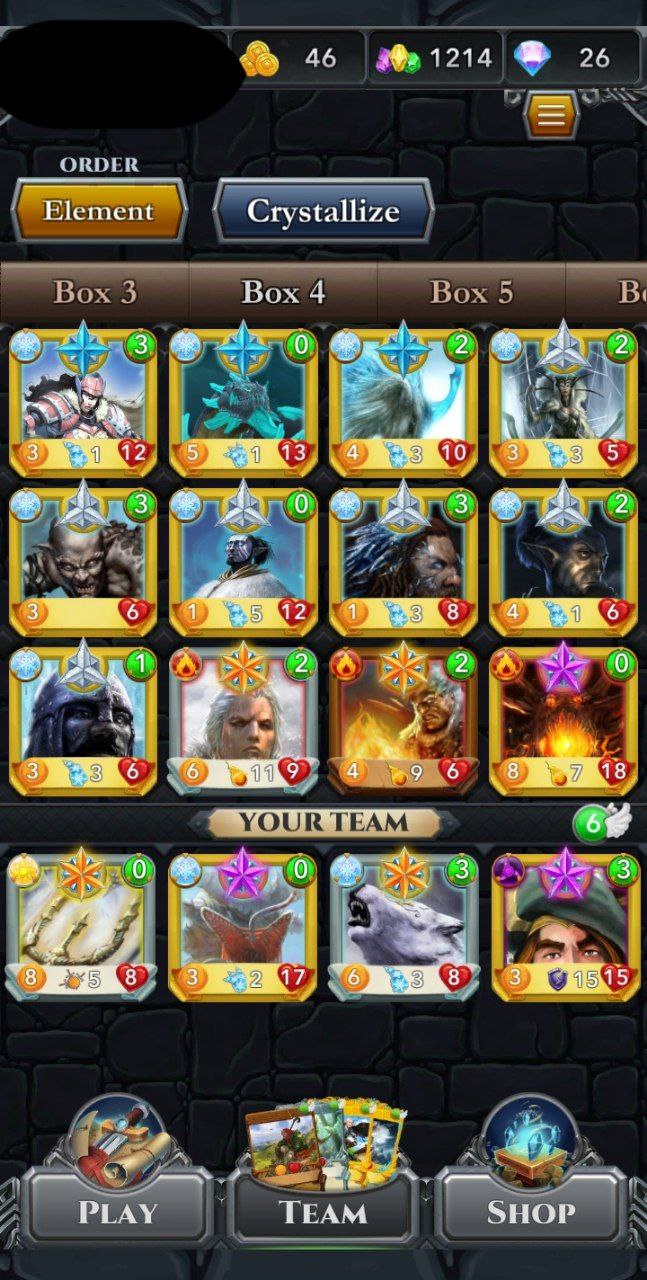This screenshot has width=647, height=1280.
Task: Open the armored warrior card with 12 health
Action: click(x=83, y=402)
